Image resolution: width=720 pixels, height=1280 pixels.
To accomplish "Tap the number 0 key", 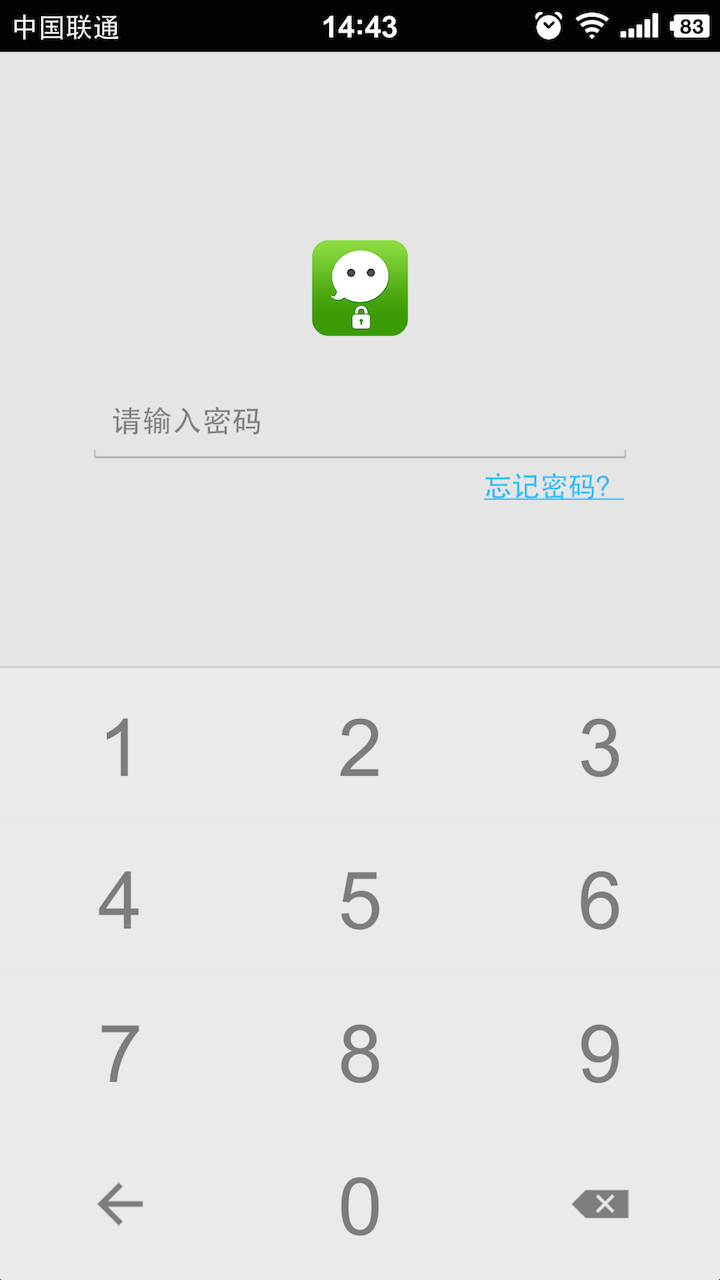I will (x=360, y=1205).
